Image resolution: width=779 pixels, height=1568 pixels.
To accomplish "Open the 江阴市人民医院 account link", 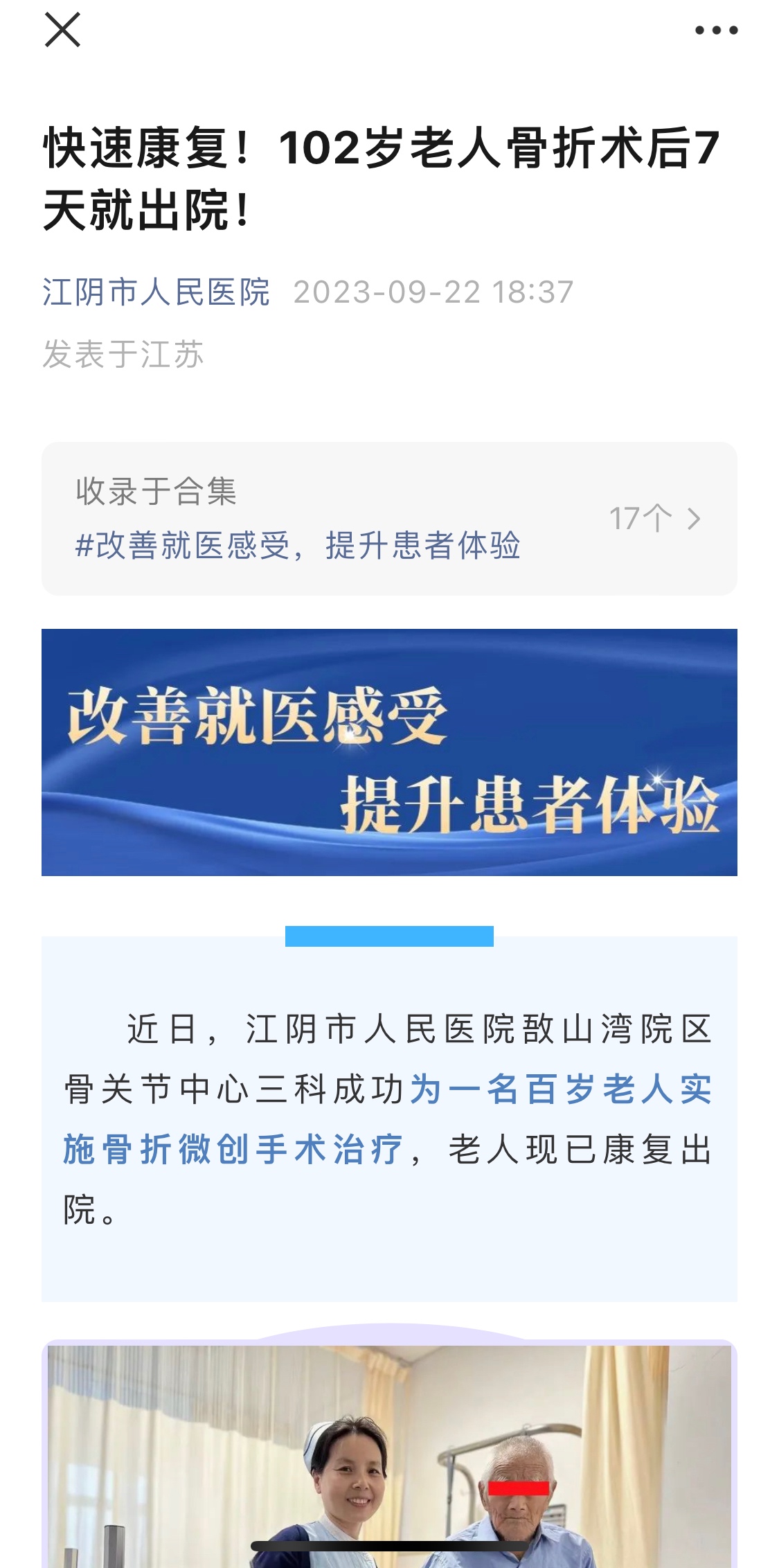I will 156,292.
